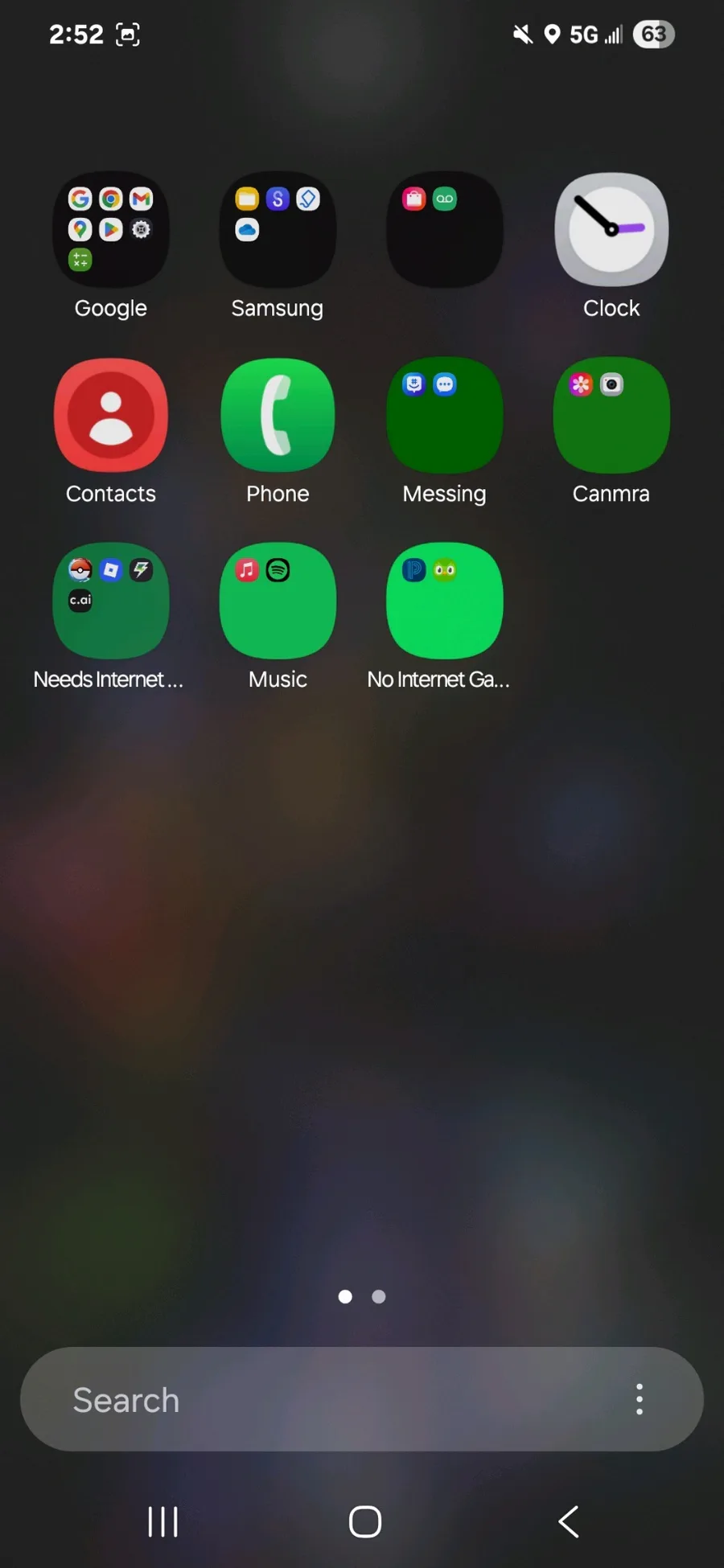Image resolution: width=724 pixels, height=1568 pixels.
Task: Open the Contacts app
Action: pyautogui.click(x=111, y=416)
